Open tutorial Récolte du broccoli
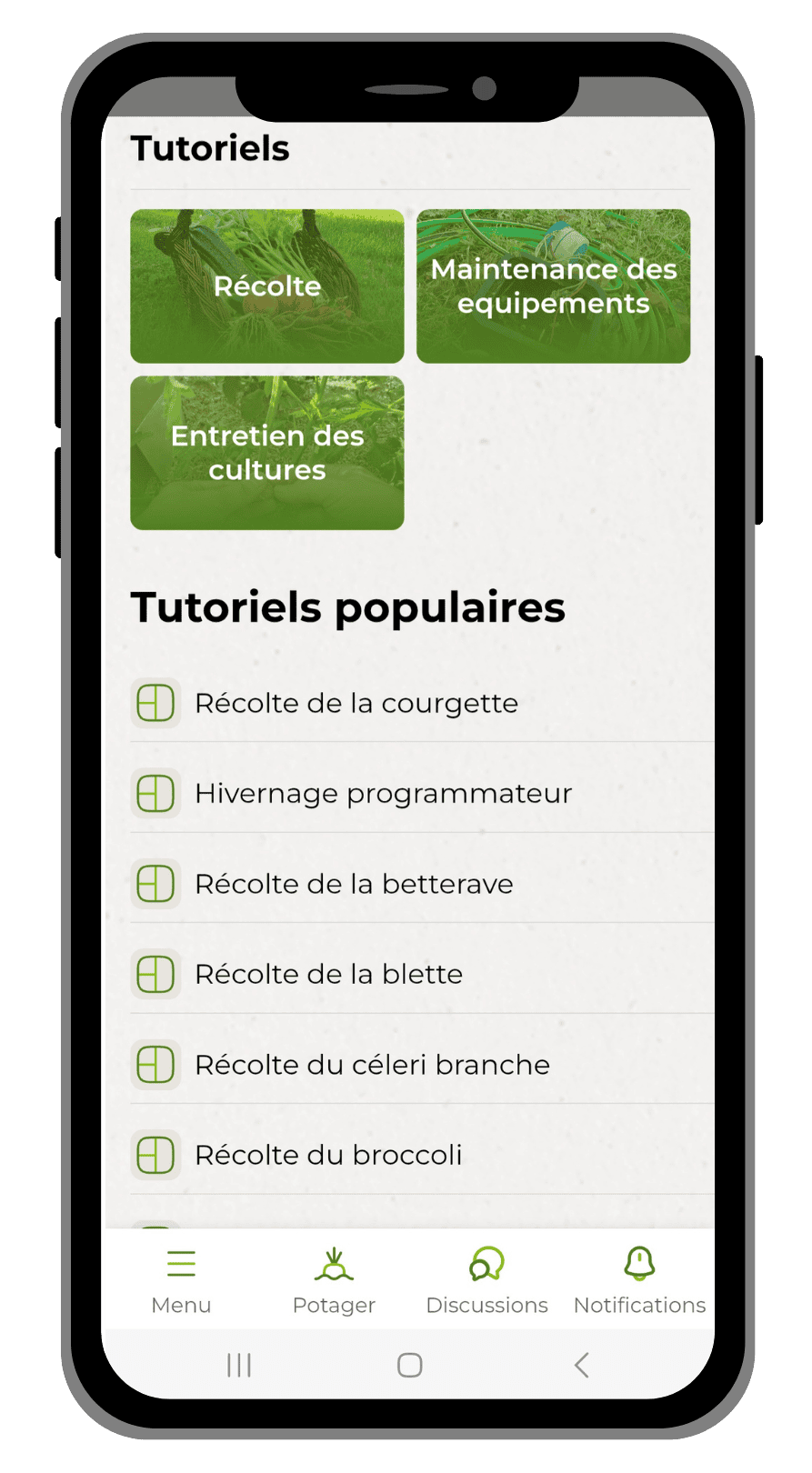812x1473 pixels. [x=328, y=1155]
